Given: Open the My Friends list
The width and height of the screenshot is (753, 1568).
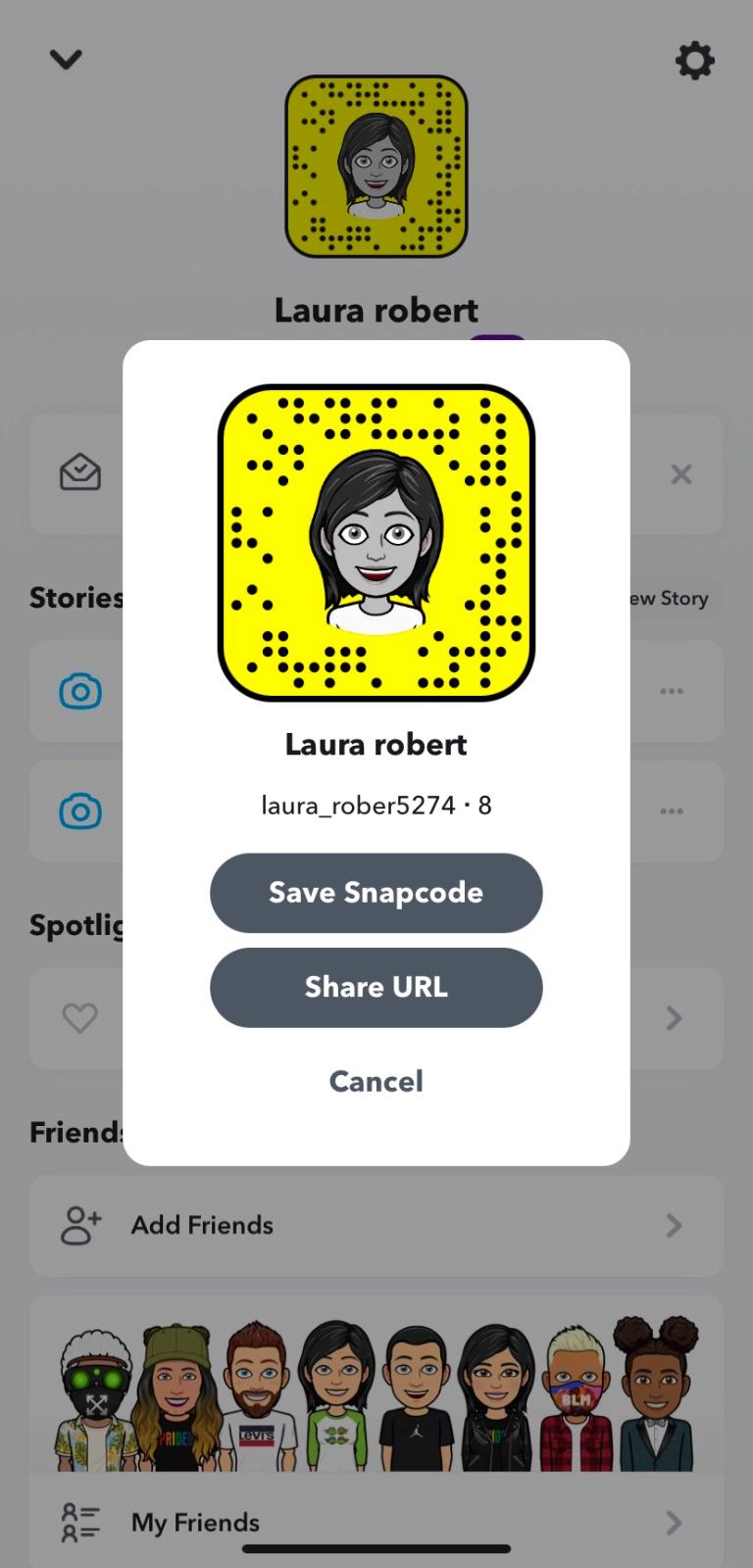Looking at the screenshot, I should [x=376, y=1522].
